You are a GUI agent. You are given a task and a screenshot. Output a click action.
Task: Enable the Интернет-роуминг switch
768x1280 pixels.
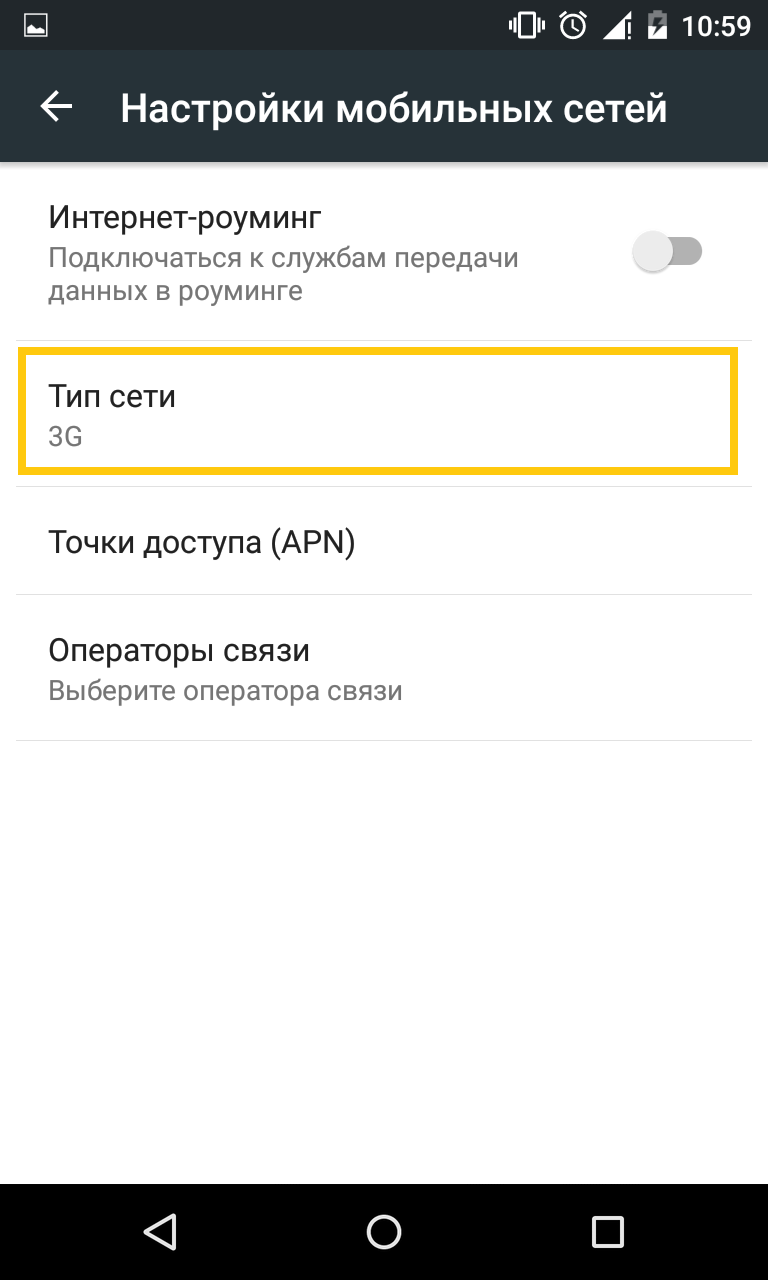668,252
